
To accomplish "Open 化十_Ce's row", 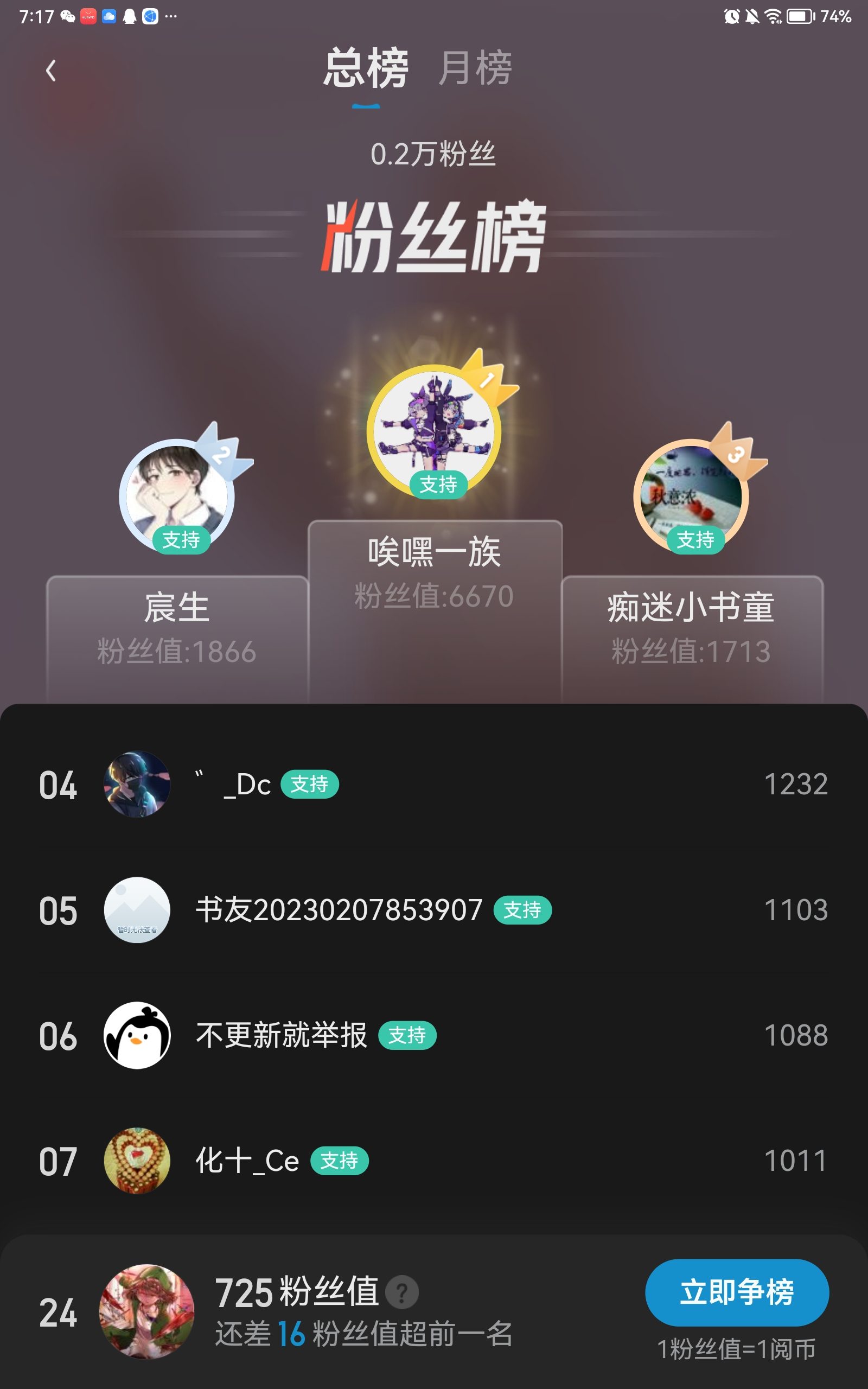I will point(433,1161).
